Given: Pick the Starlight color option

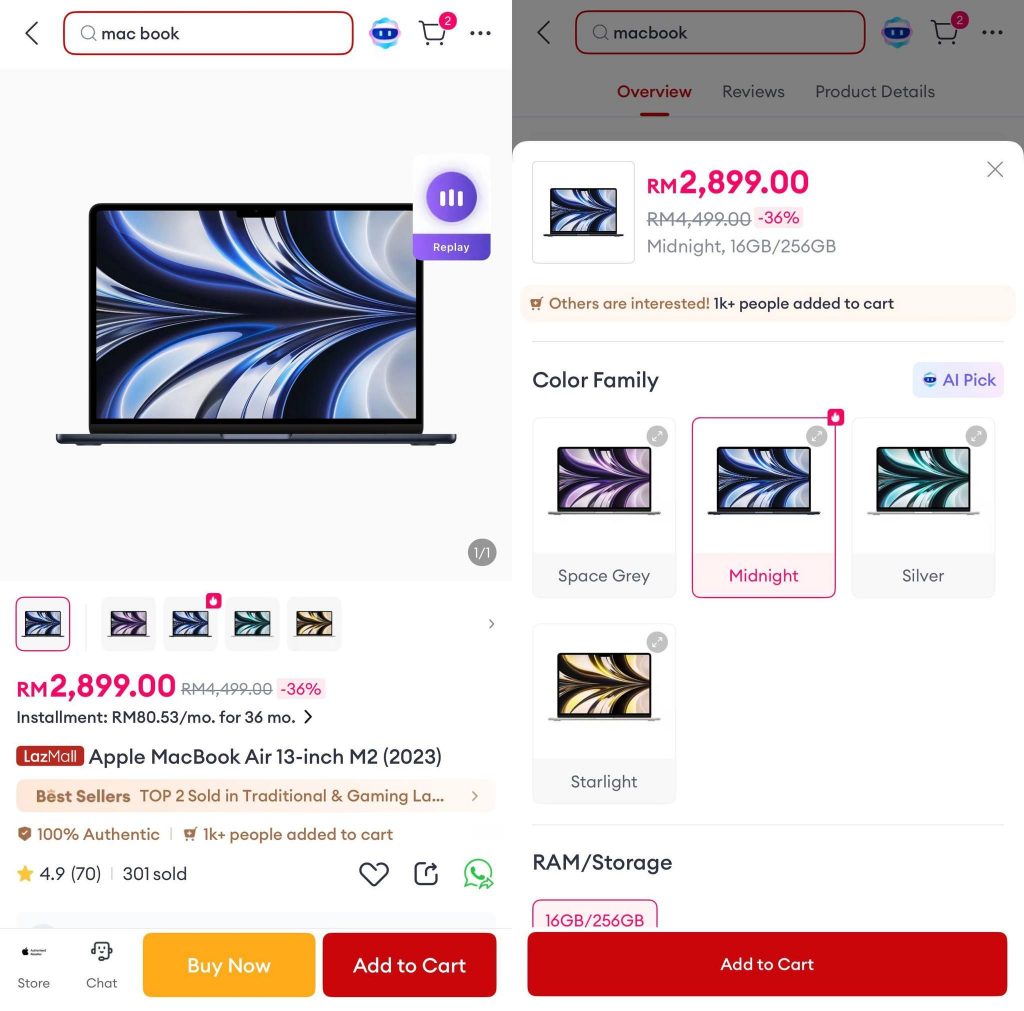Looking at the screenshot, I should 603,713.
